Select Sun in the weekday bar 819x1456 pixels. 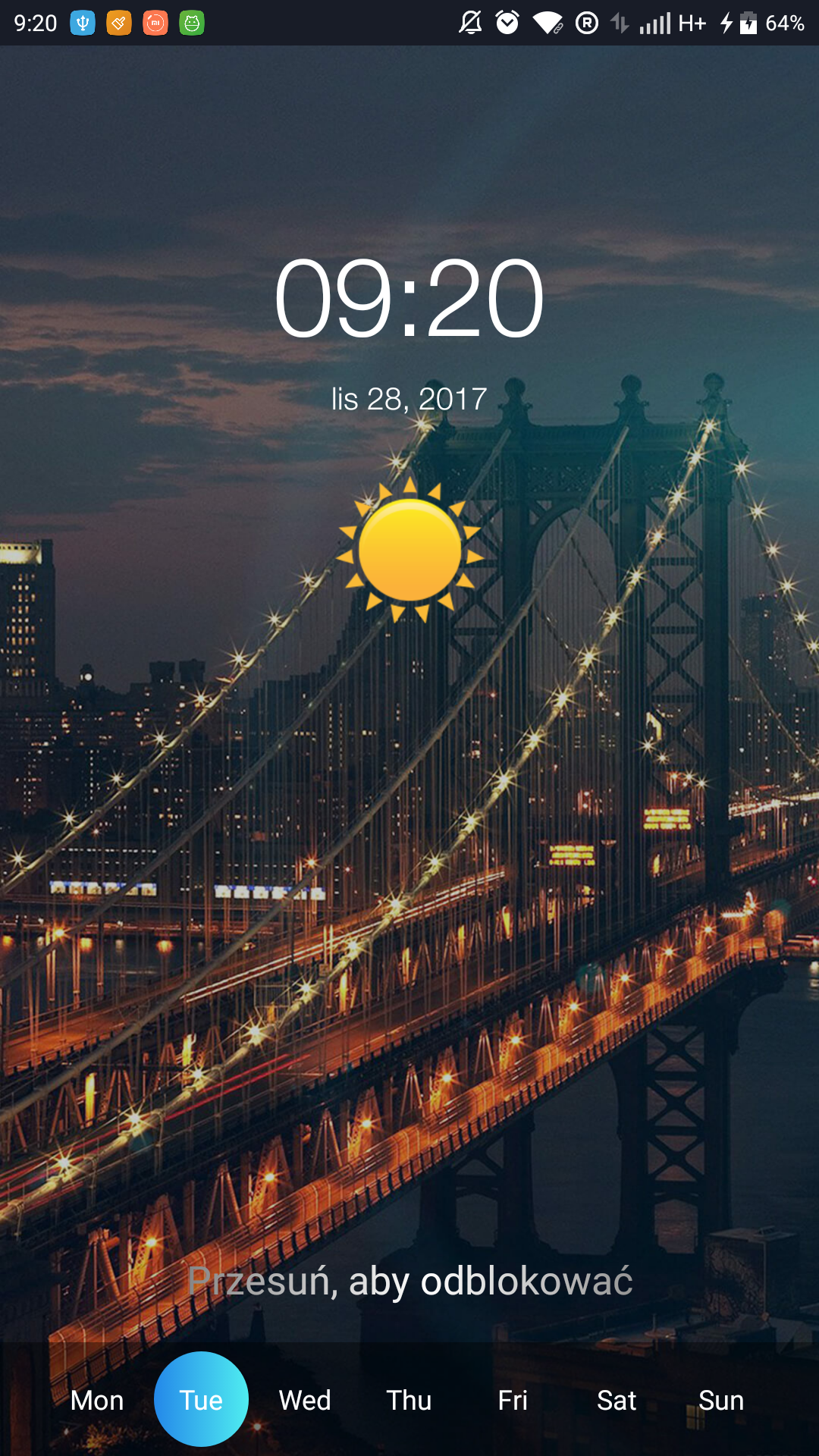[720, 1400]
